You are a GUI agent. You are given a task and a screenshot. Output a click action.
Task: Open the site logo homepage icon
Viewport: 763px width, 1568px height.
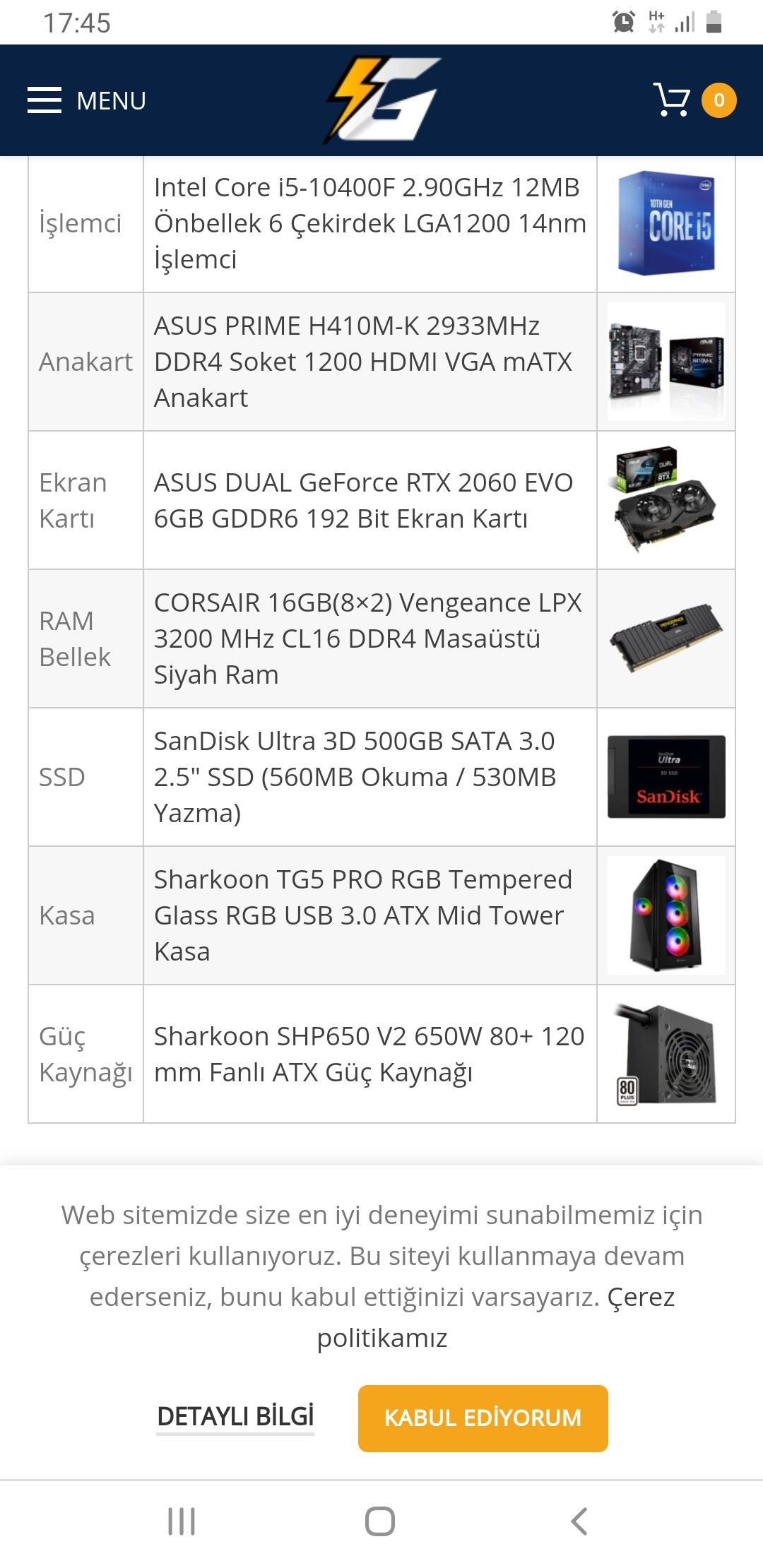[x=381, y=100]
